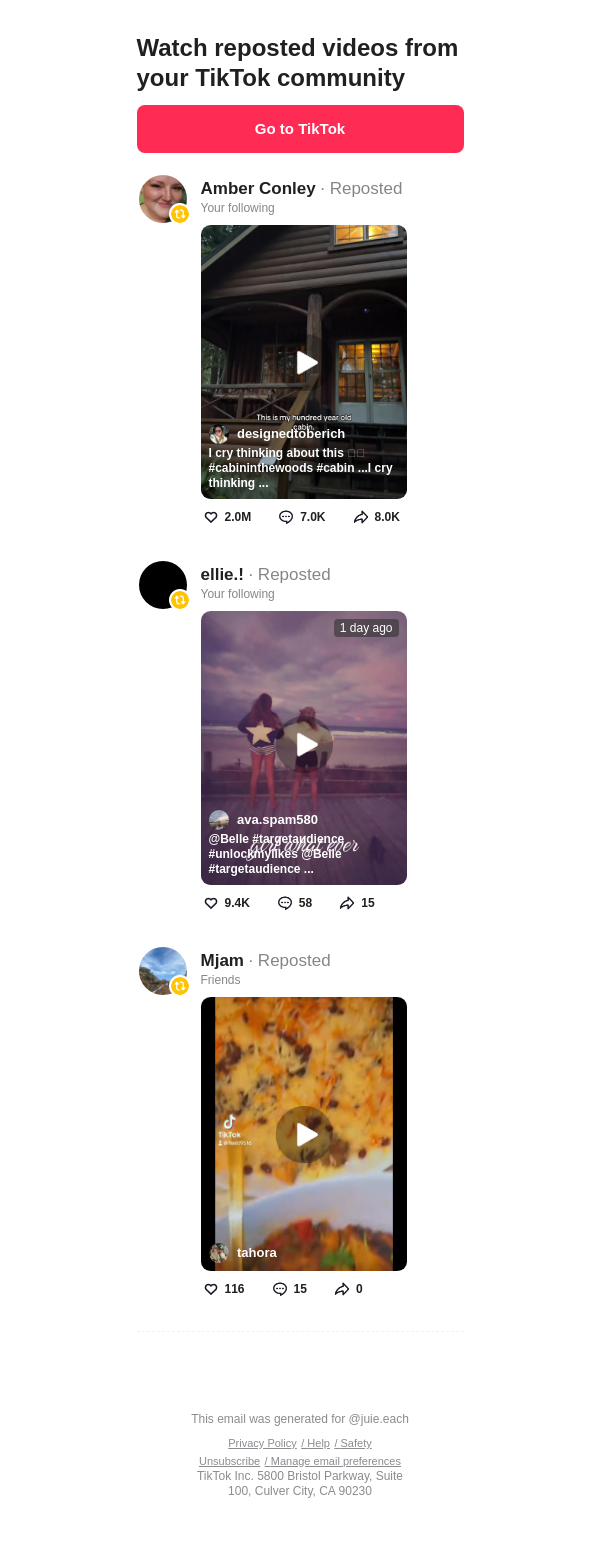Like the ava.spam580 video
Viewport: 600px width, 1545px height.
[211, 903]
